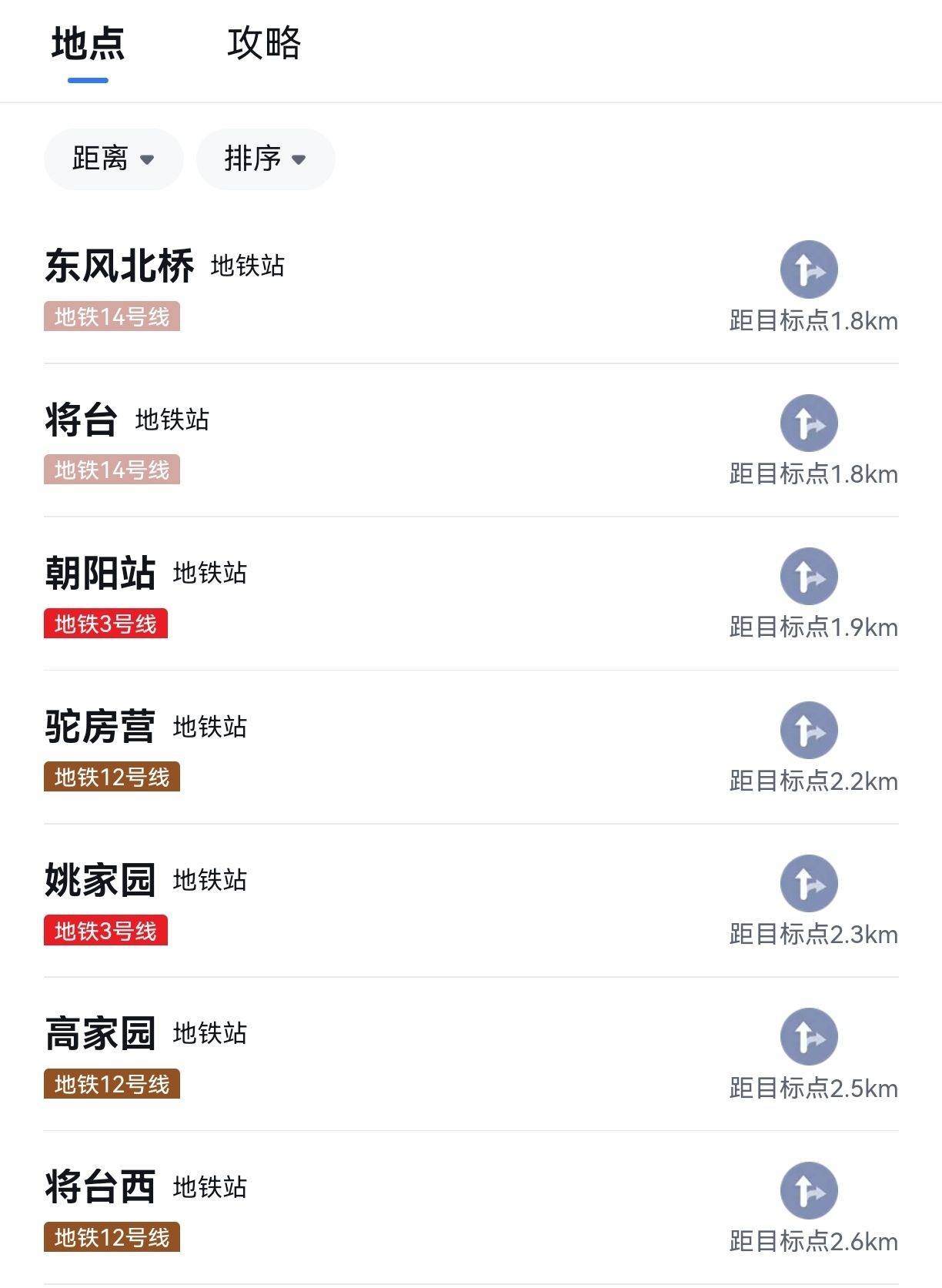Open the 排序 sorting dropdown
Image resolution: width=942 pixels, height=1288 pixels.
(x=266, y=159)
